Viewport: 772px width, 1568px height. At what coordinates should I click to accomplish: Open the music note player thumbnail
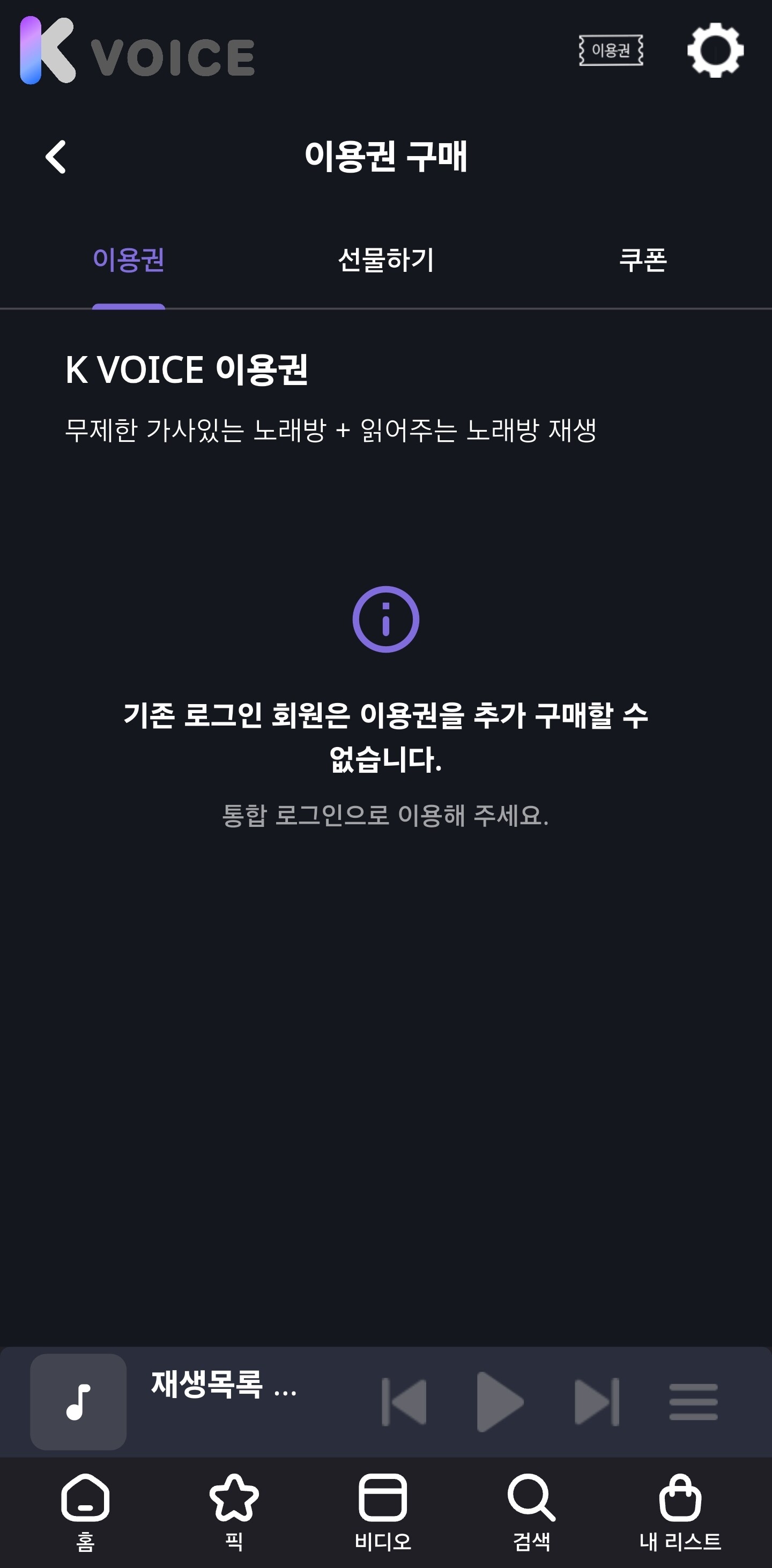78,1402
